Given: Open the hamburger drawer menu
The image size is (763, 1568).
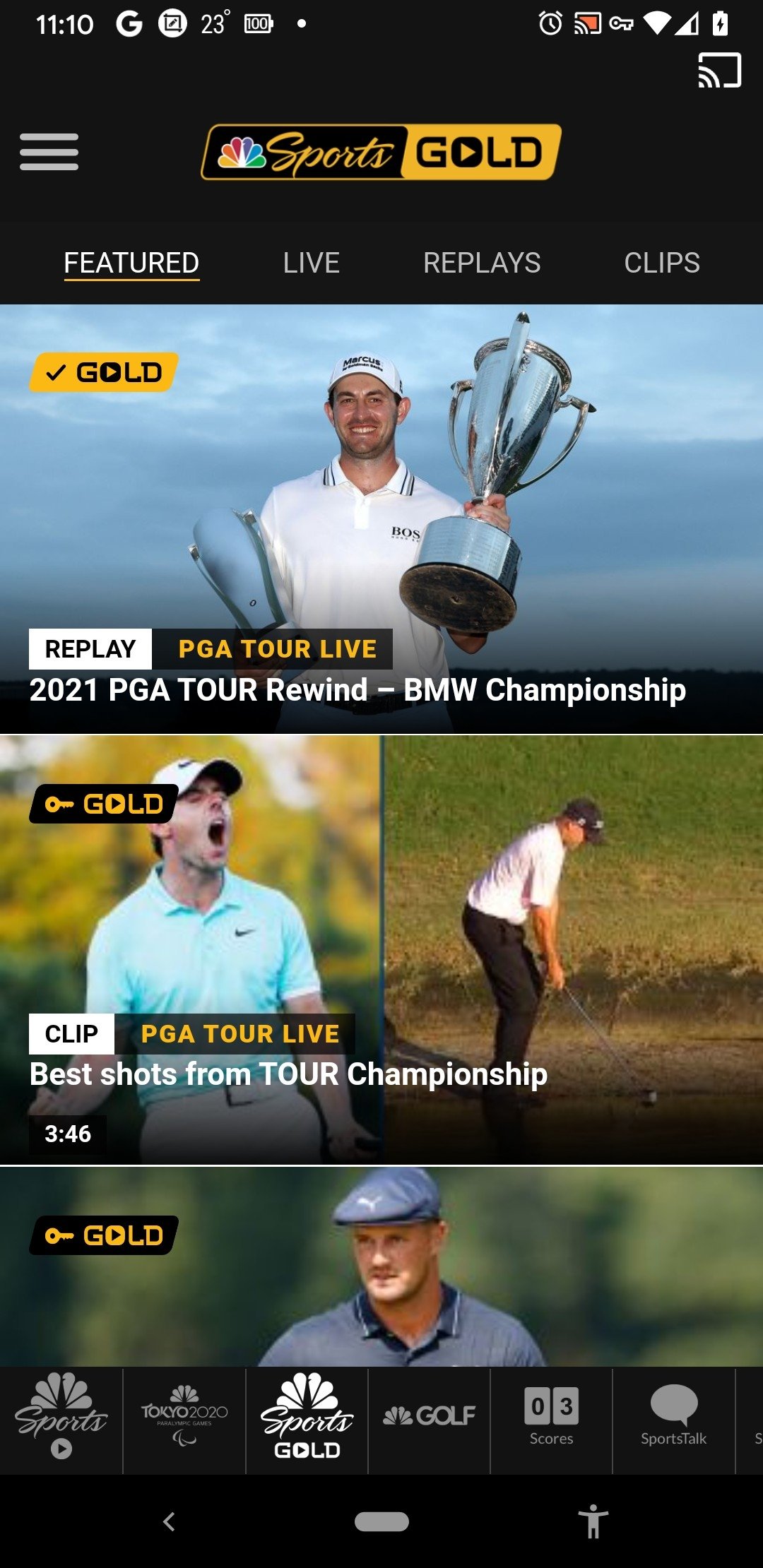Looking at the screenshot, I should 49,152.
